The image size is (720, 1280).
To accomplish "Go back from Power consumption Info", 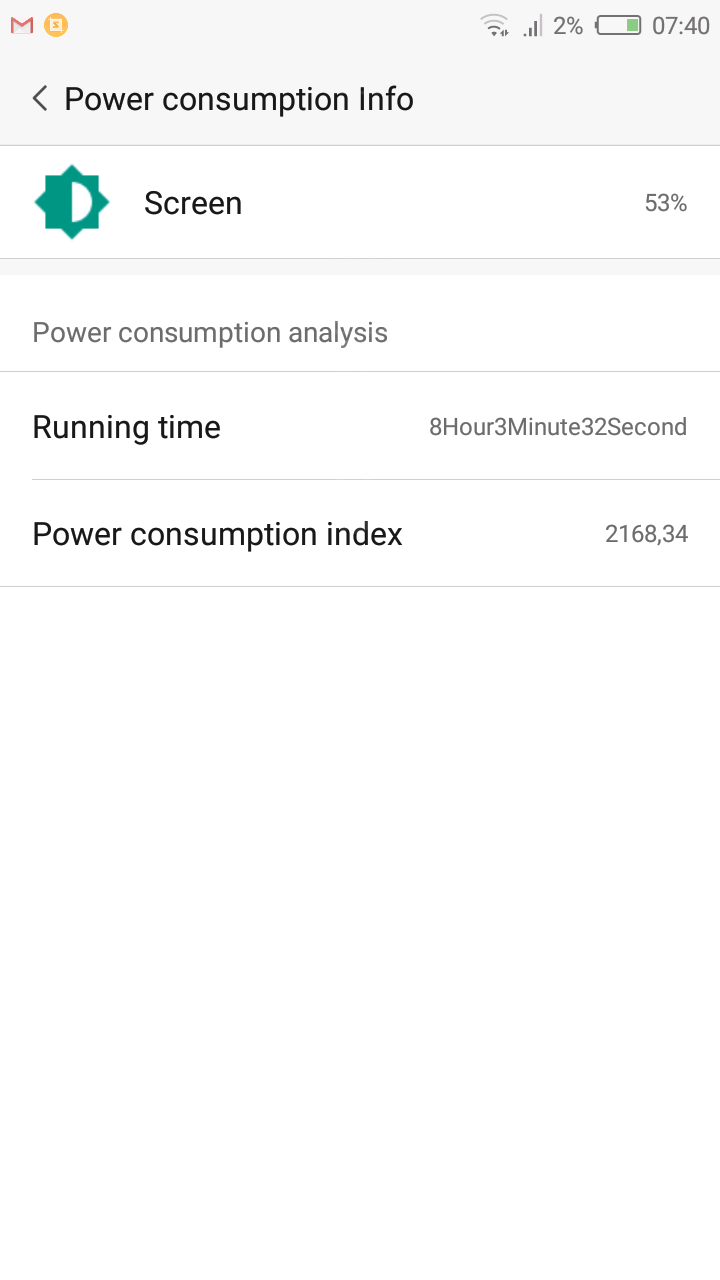I will point(40,99).
